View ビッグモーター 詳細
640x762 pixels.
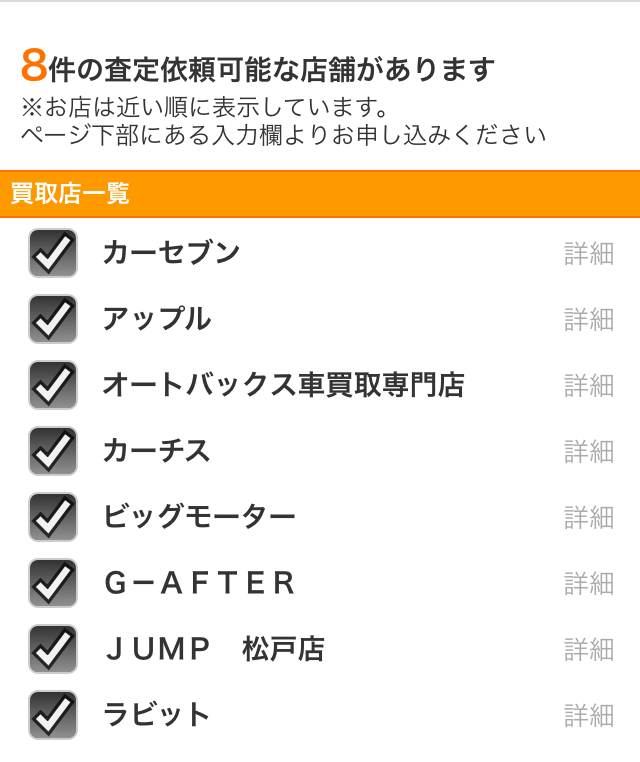[x=588, y=517]
